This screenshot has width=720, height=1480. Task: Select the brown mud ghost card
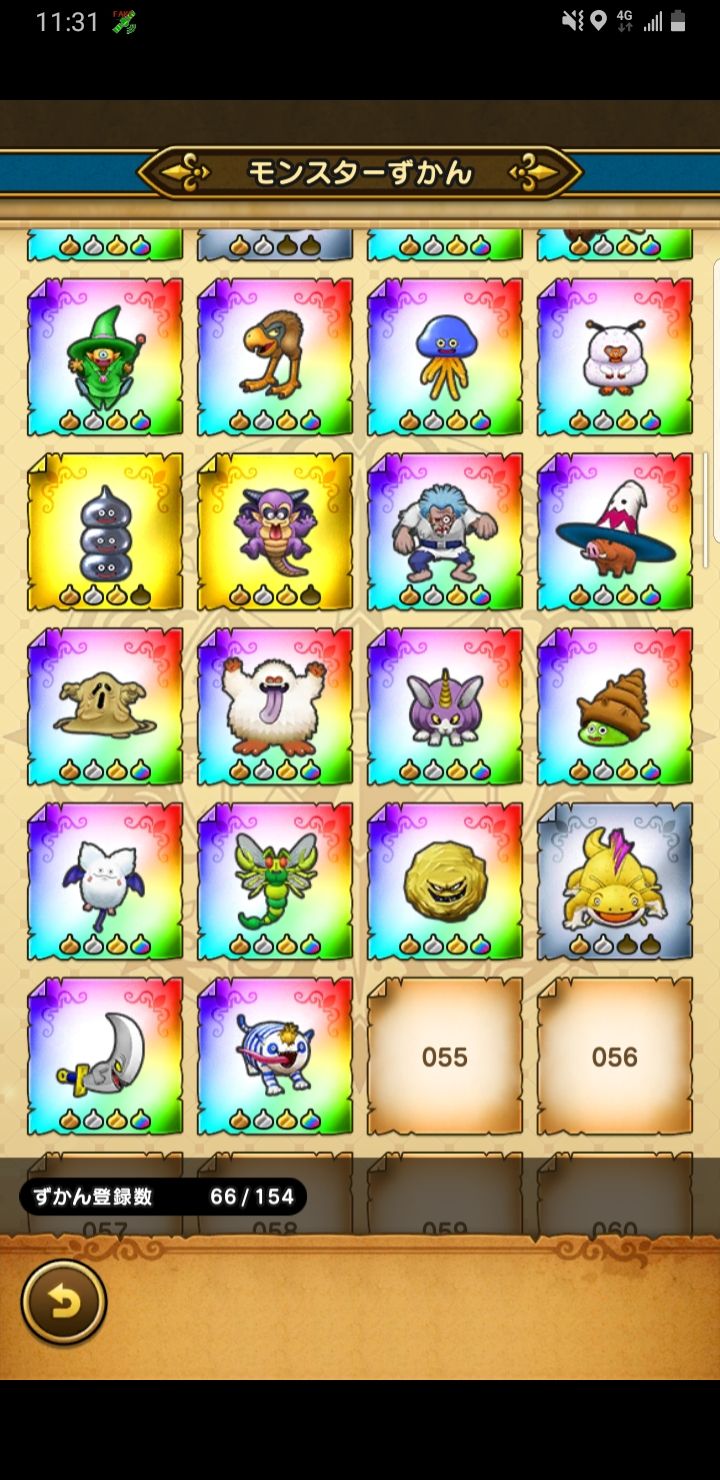pos(105,707)
